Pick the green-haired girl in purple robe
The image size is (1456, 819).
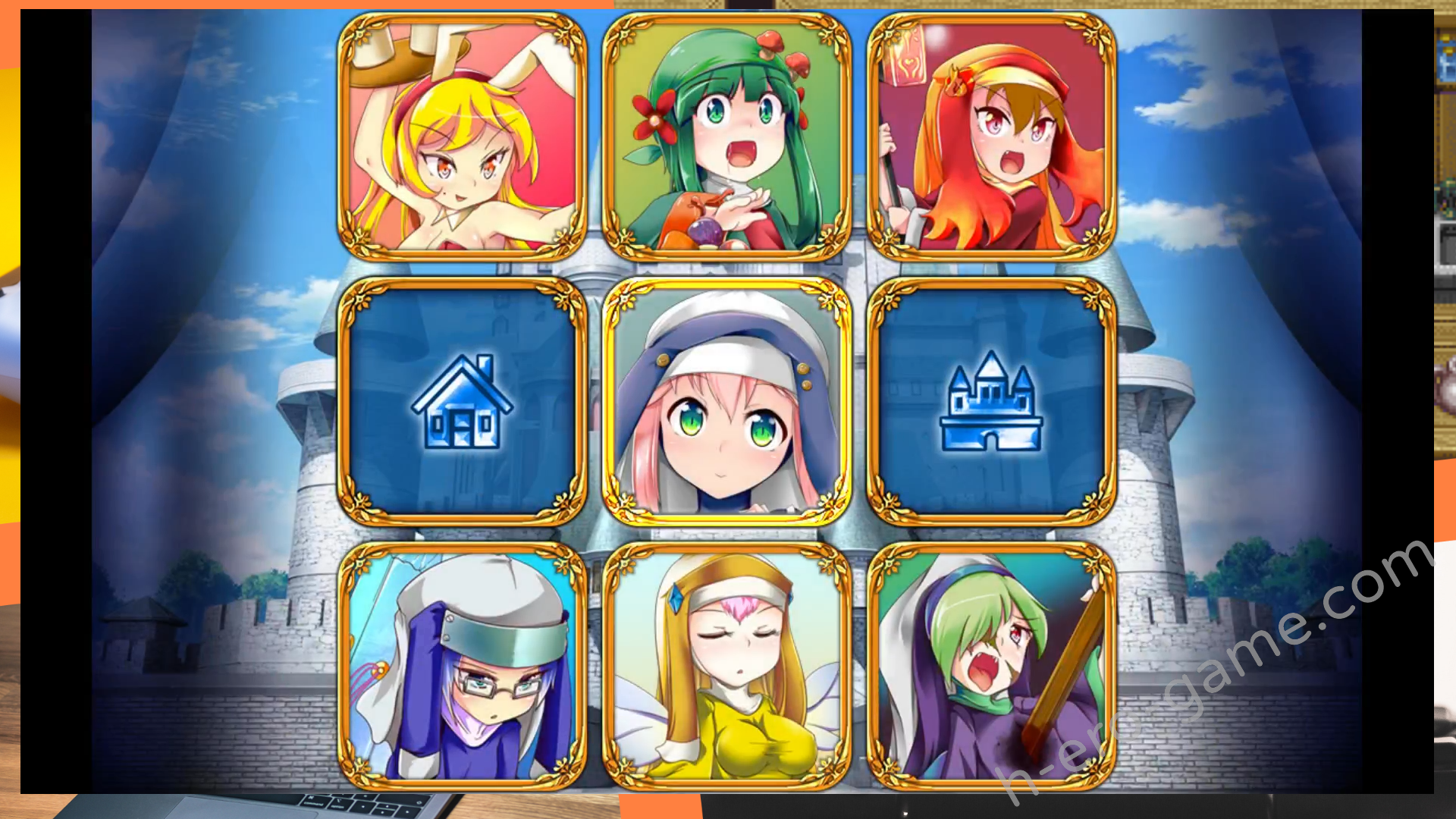coord(991,666)
